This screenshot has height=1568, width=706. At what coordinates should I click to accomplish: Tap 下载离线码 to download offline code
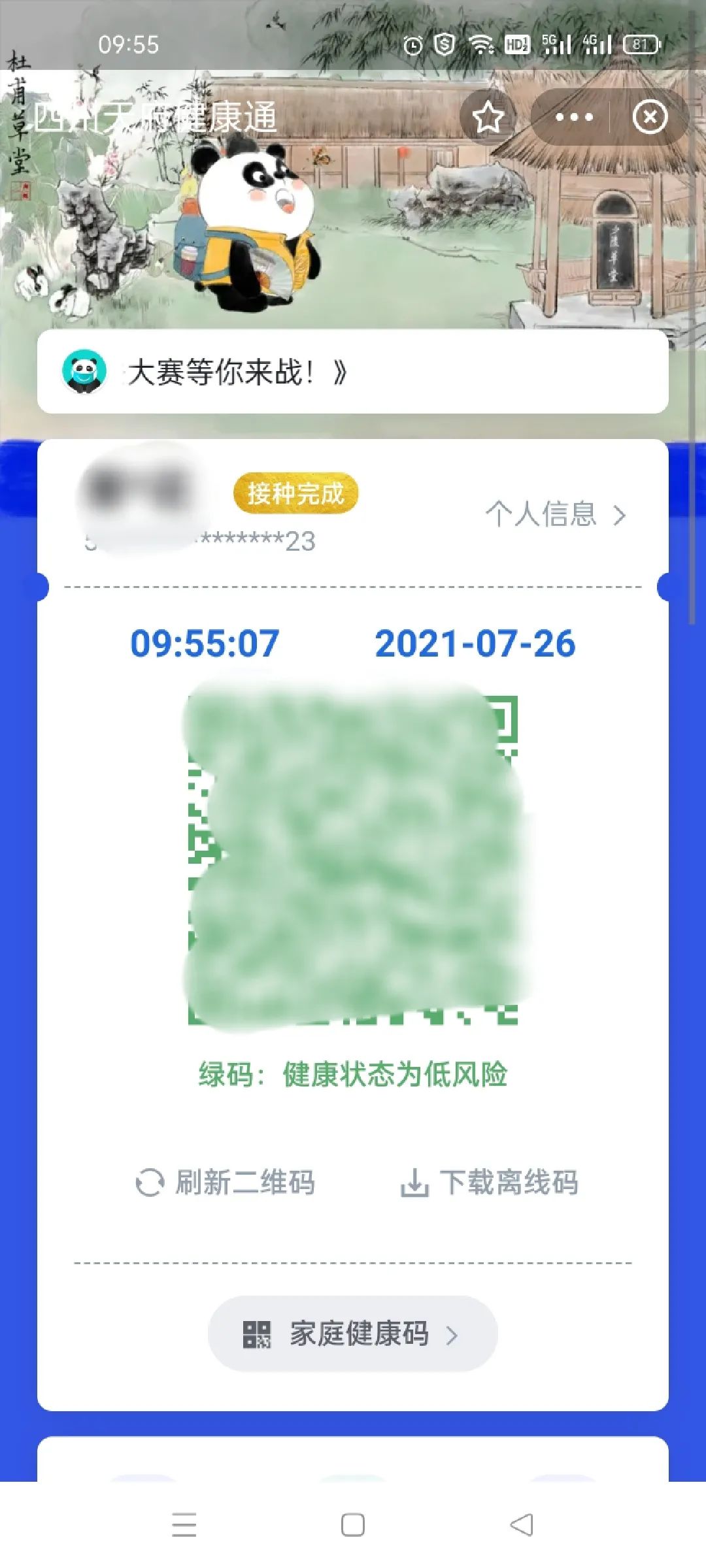489,1182
